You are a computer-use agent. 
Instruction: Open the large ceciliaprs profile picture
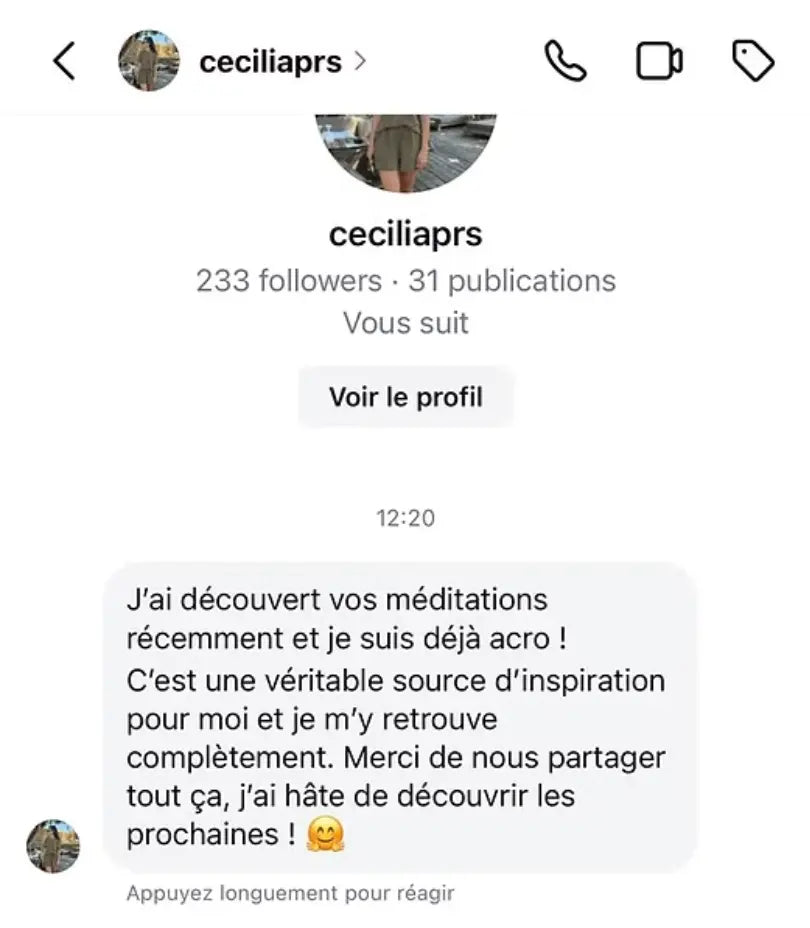(x=406, y=150)
